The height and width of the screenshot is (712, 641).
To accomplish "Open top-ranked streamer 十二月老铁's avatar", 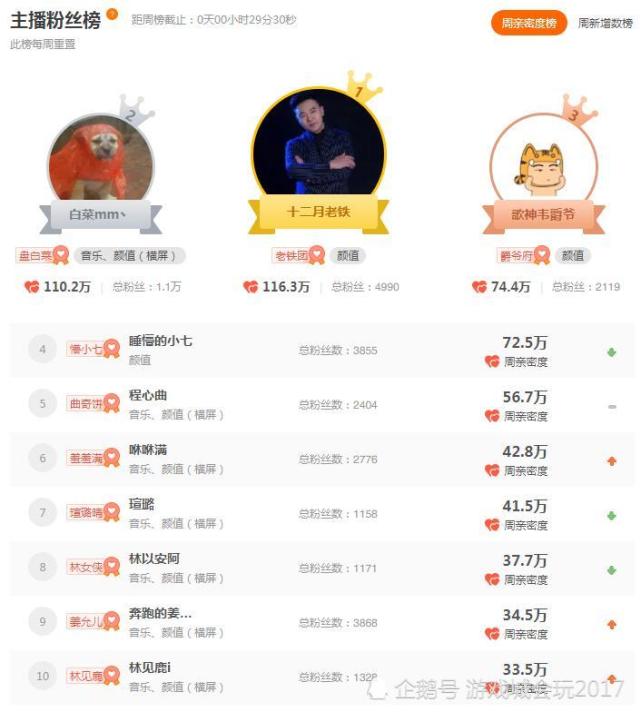I will coord(318,145).
